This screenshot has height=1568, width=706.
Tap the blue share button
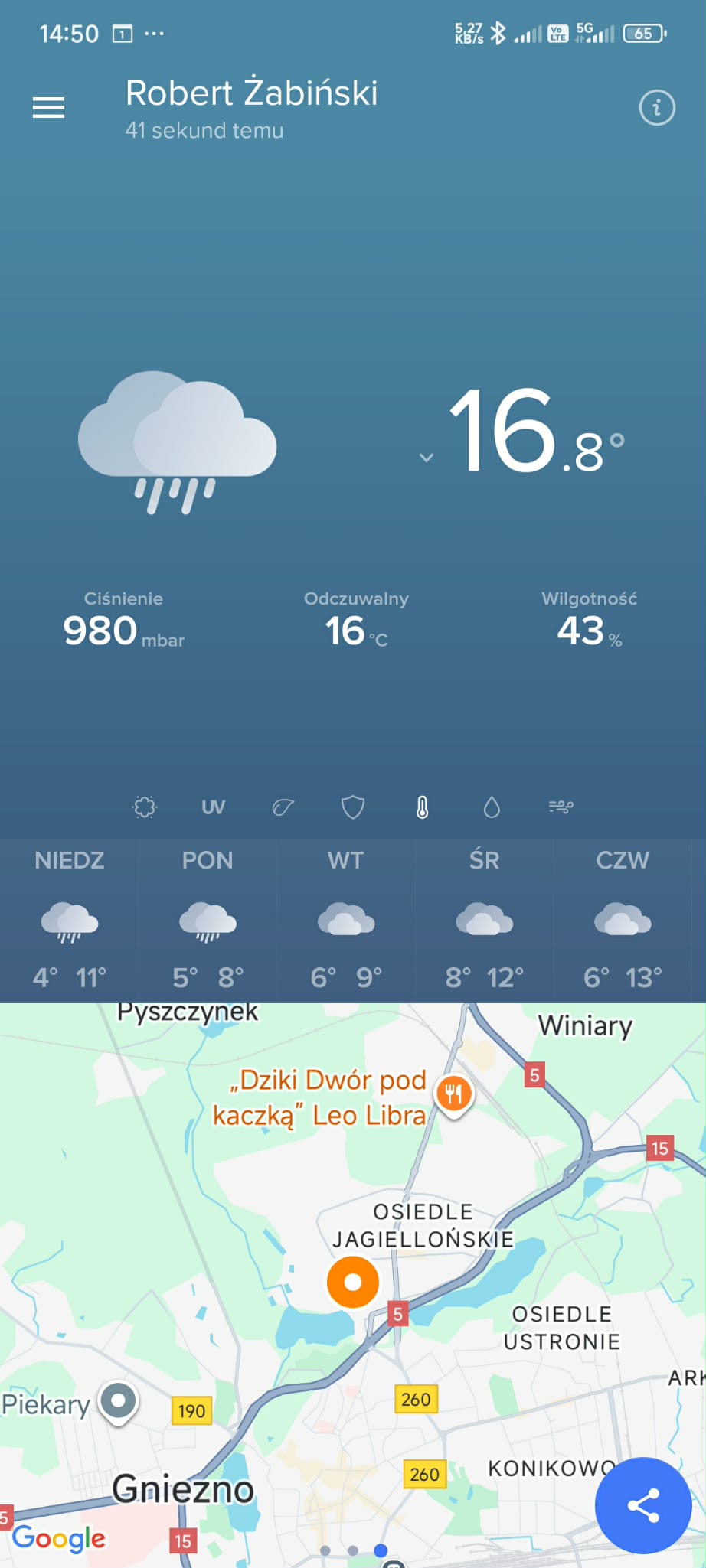tap(643, 1505)
